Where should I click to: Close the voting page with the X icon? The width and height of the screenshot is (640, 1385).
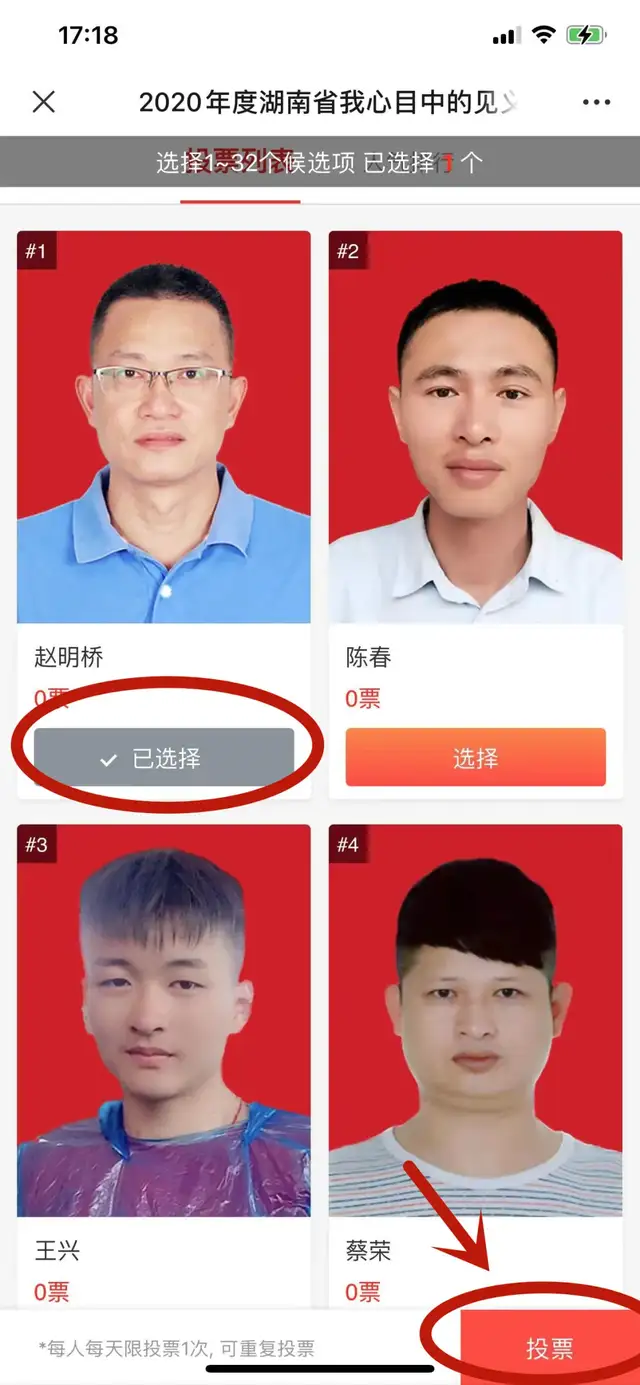coord(44,102)
